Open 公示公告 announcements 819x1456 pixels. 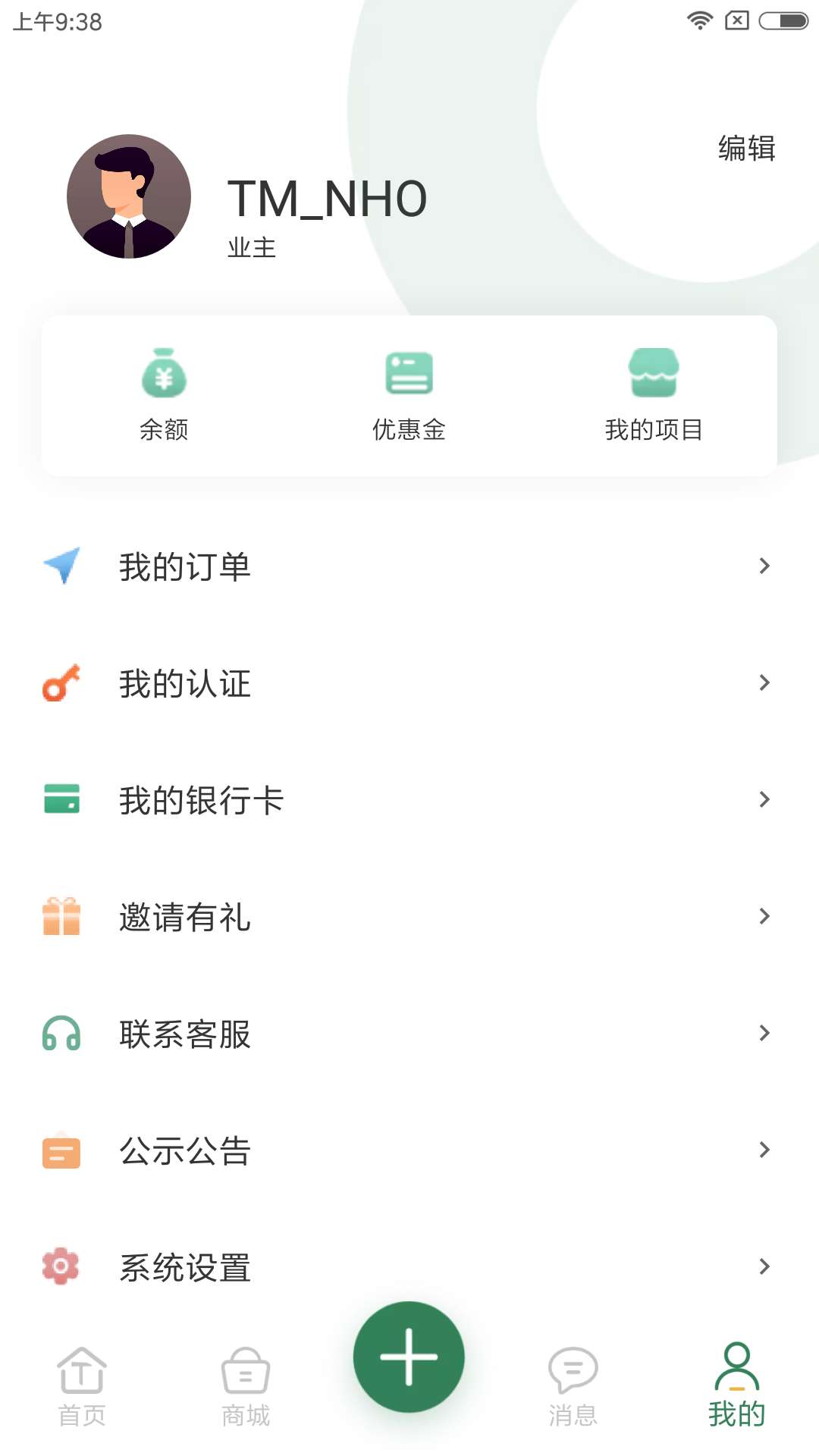click(x=409, y=1150)
